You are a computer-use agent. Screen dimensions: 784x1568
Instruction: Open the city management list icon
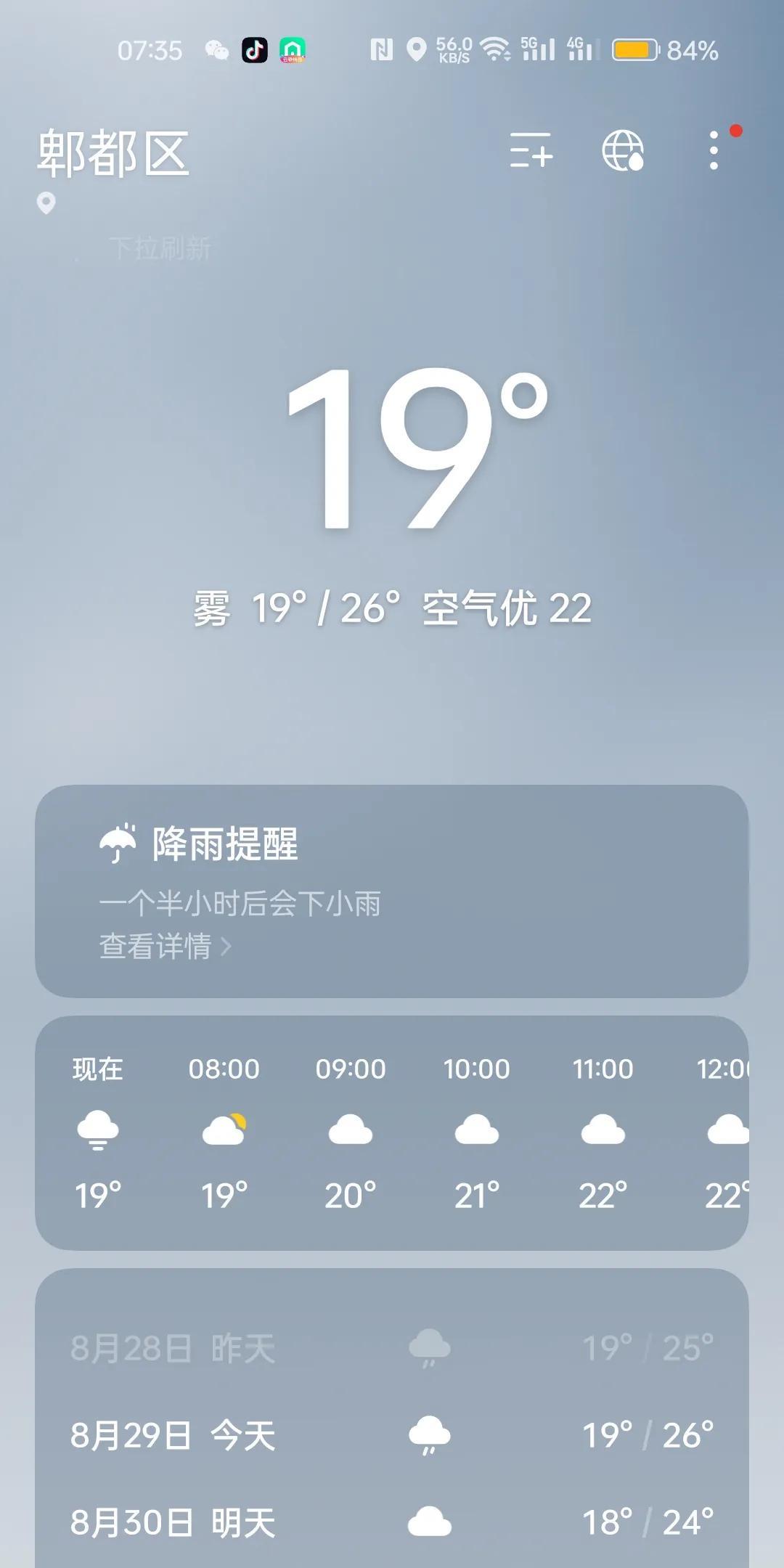click(531, 150)
